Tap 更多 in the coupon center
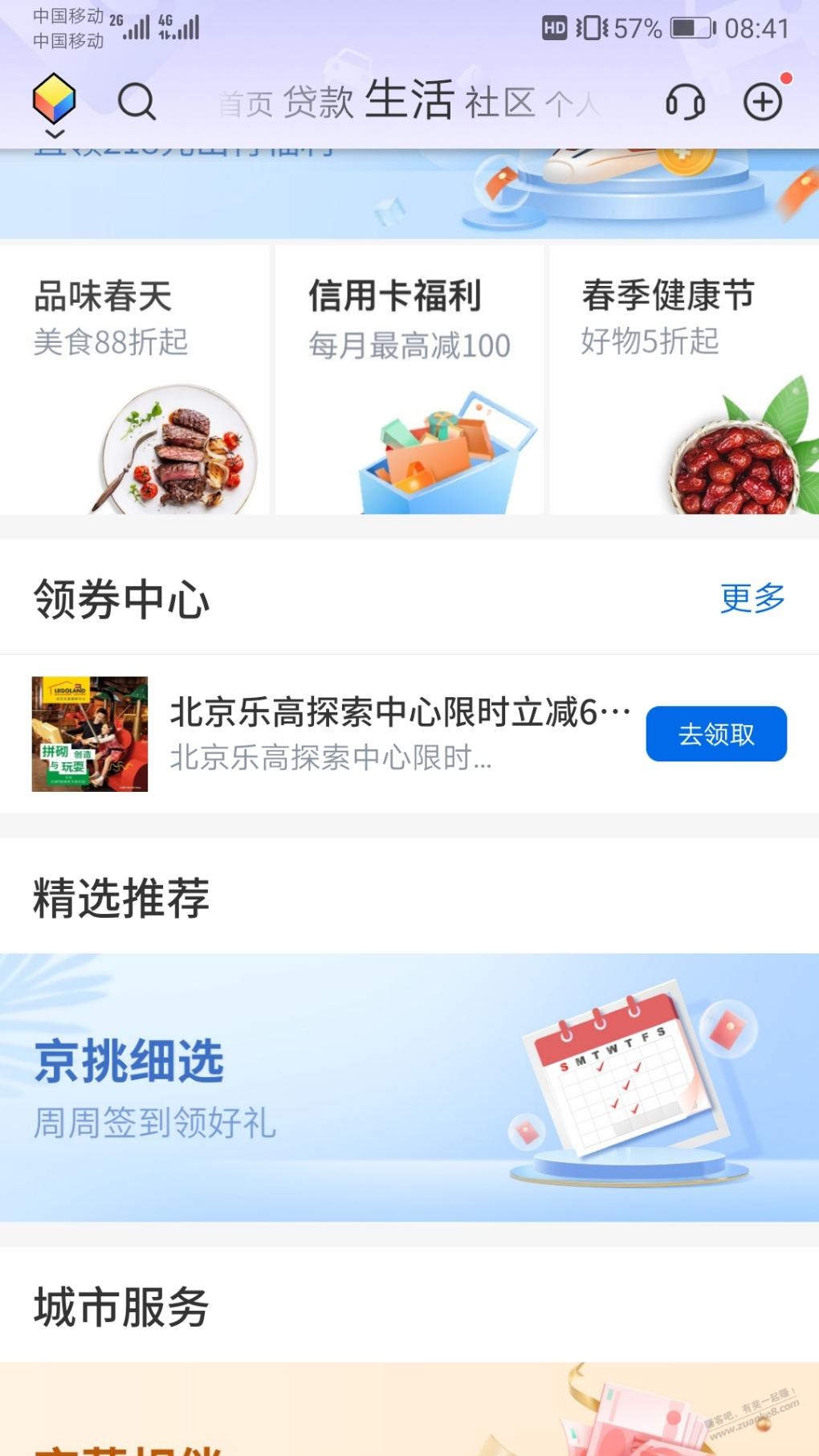 point(752,598)
